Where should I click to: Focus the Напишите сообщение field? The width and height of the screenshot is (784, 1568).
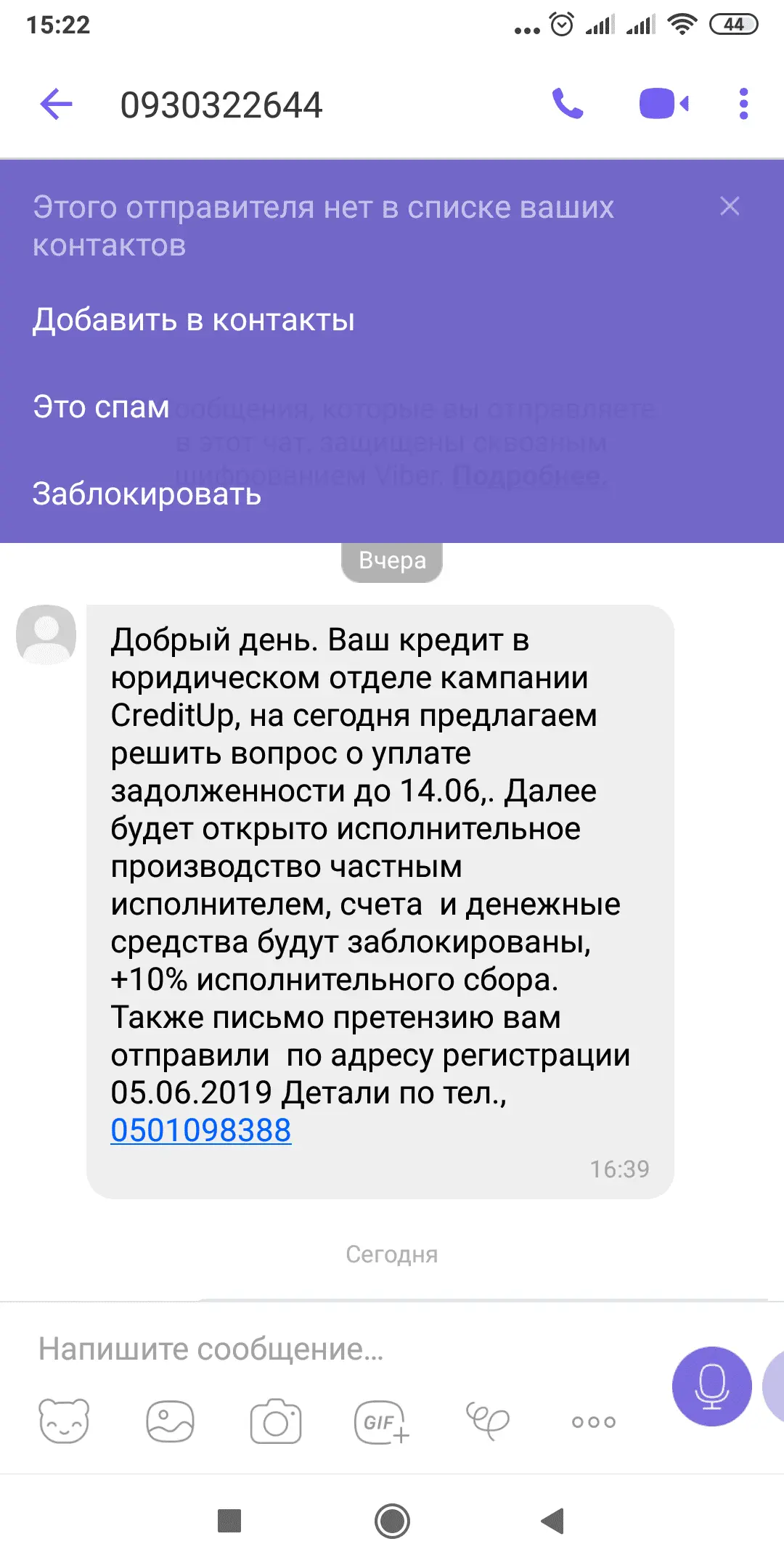pyautogui.click(x=327, y=1349)
